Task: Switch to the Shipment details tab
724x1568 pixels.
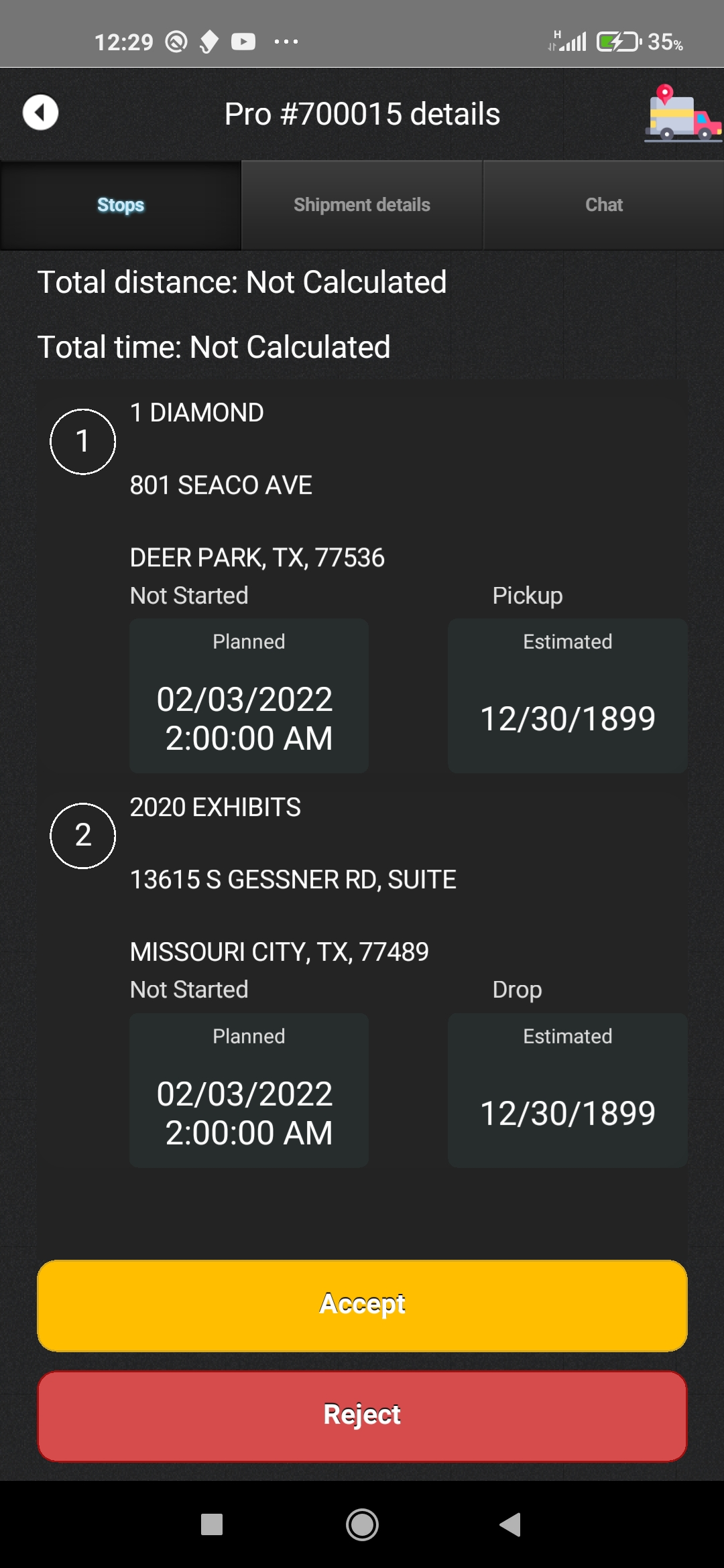Action: coord(362,205)
